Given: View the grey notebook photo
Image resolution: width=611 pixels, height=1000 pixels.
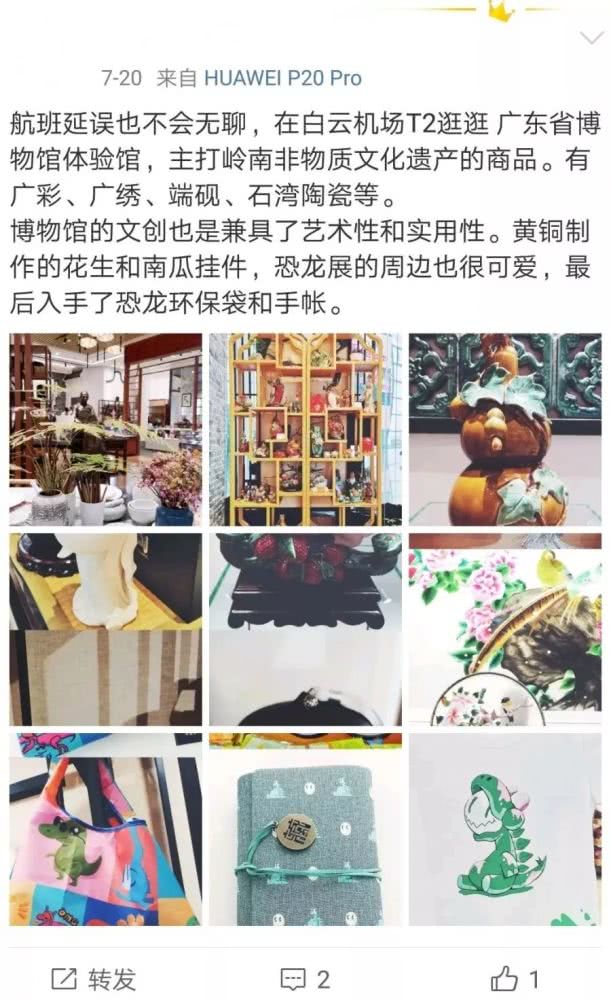Looking at the screenshot, I should pyautogui.click(x=305, y=829).
